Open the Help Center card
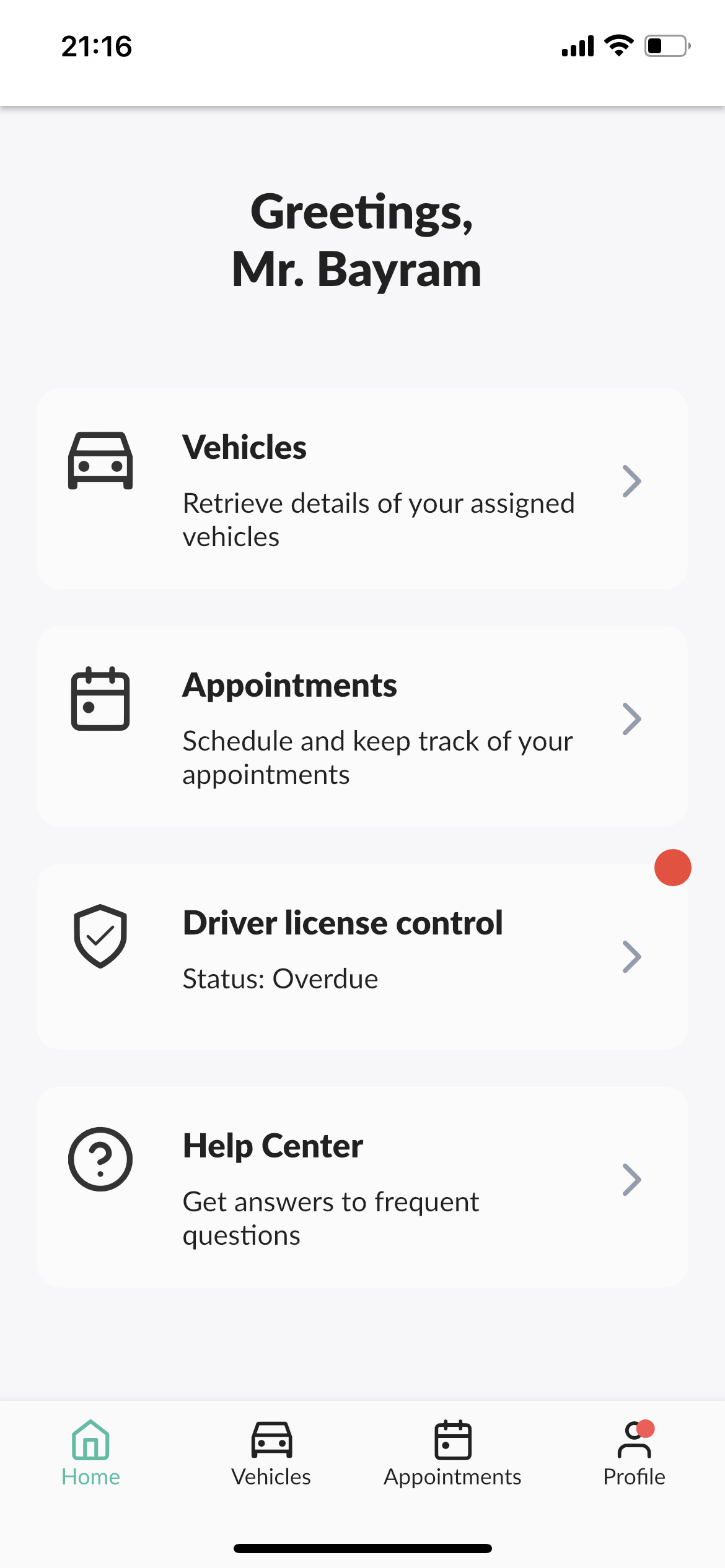Image resolution: width=725 pixels, height=1568 pixels. [362, 1186]
